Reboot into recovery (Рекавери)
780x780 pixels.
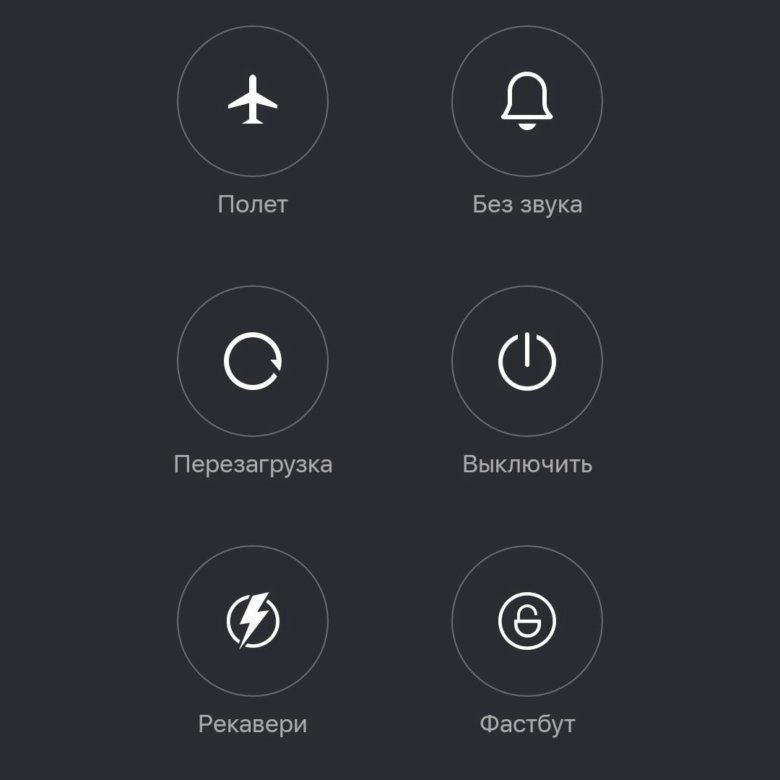tap(252, 621)
